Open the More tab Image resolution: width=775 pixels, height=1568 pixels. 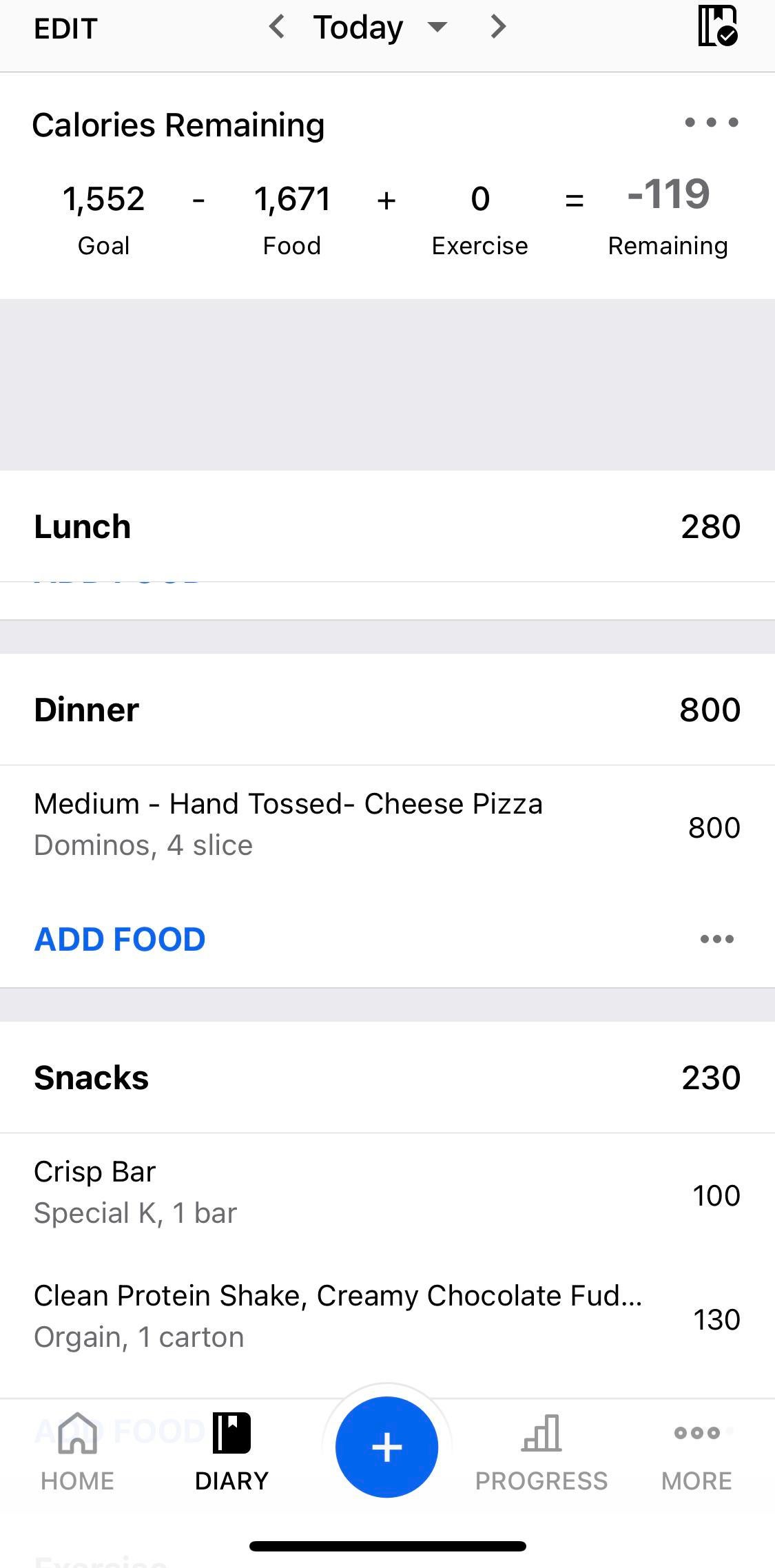point(696,1451)
